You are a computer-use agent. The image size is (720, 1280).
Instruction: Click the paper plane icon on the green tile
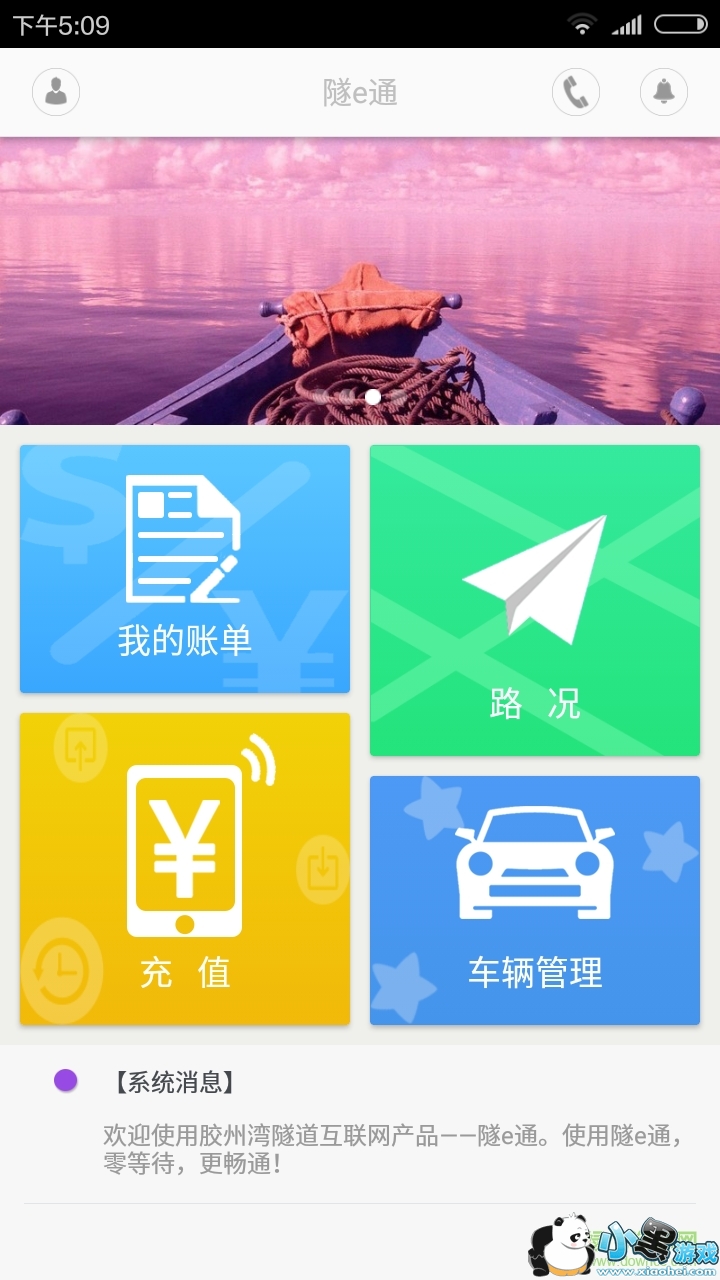pos(535,575)
